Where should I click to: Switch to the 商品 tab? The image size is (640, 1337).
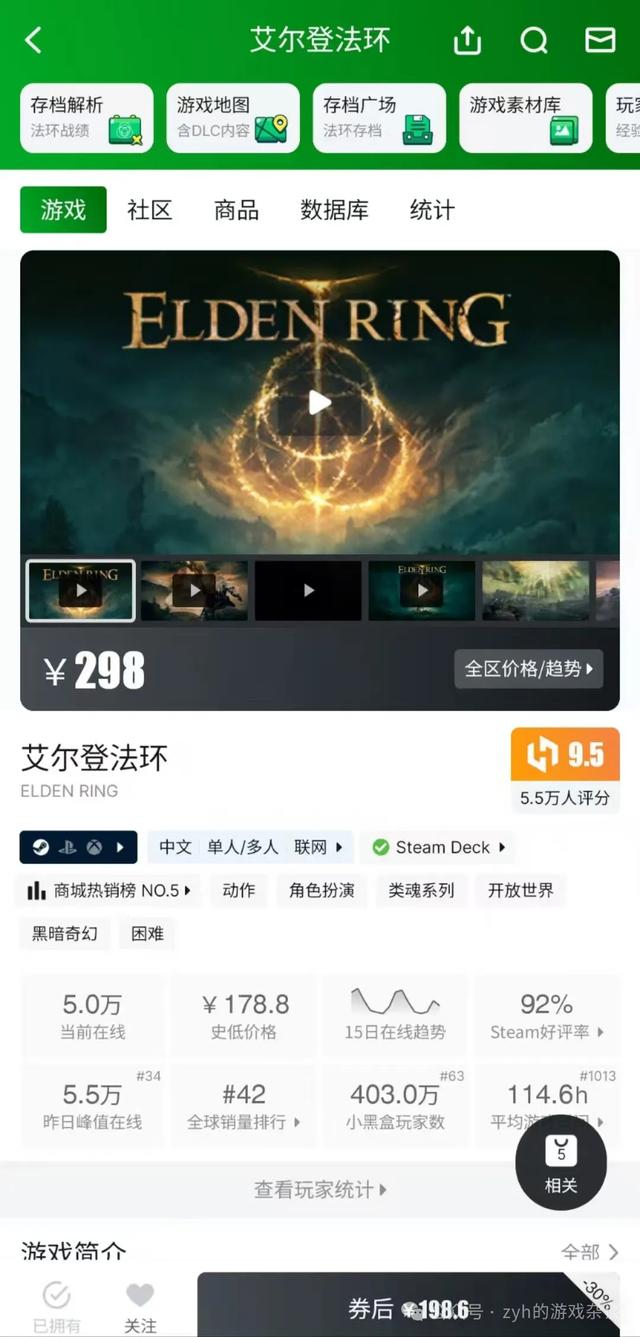coord(236,210)
